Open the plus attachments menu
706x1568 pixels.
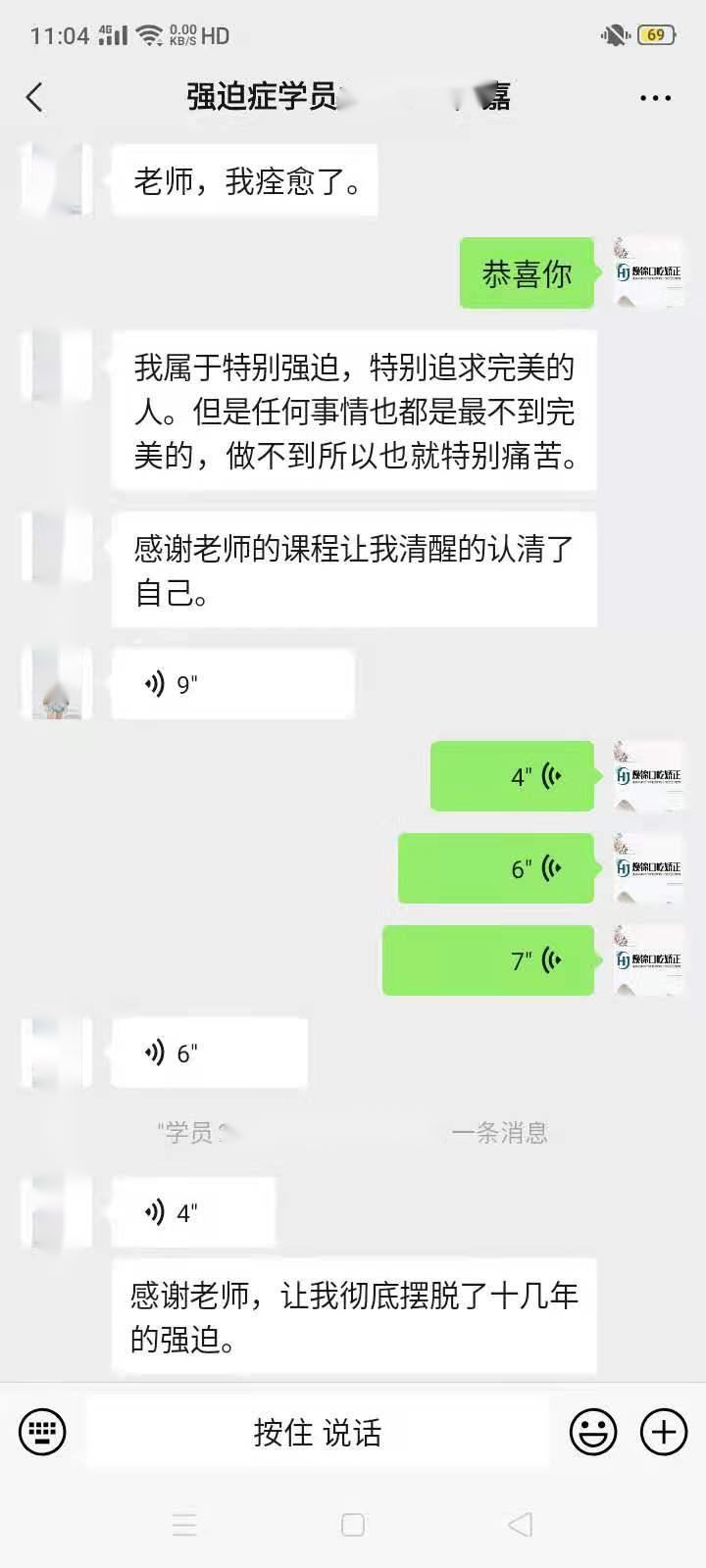pos(664,1432)
